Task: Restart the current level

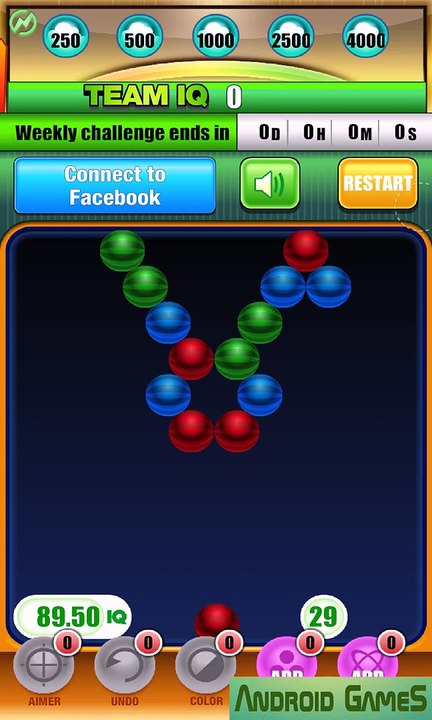Action: pyautogui.click(x=378, y=183)
